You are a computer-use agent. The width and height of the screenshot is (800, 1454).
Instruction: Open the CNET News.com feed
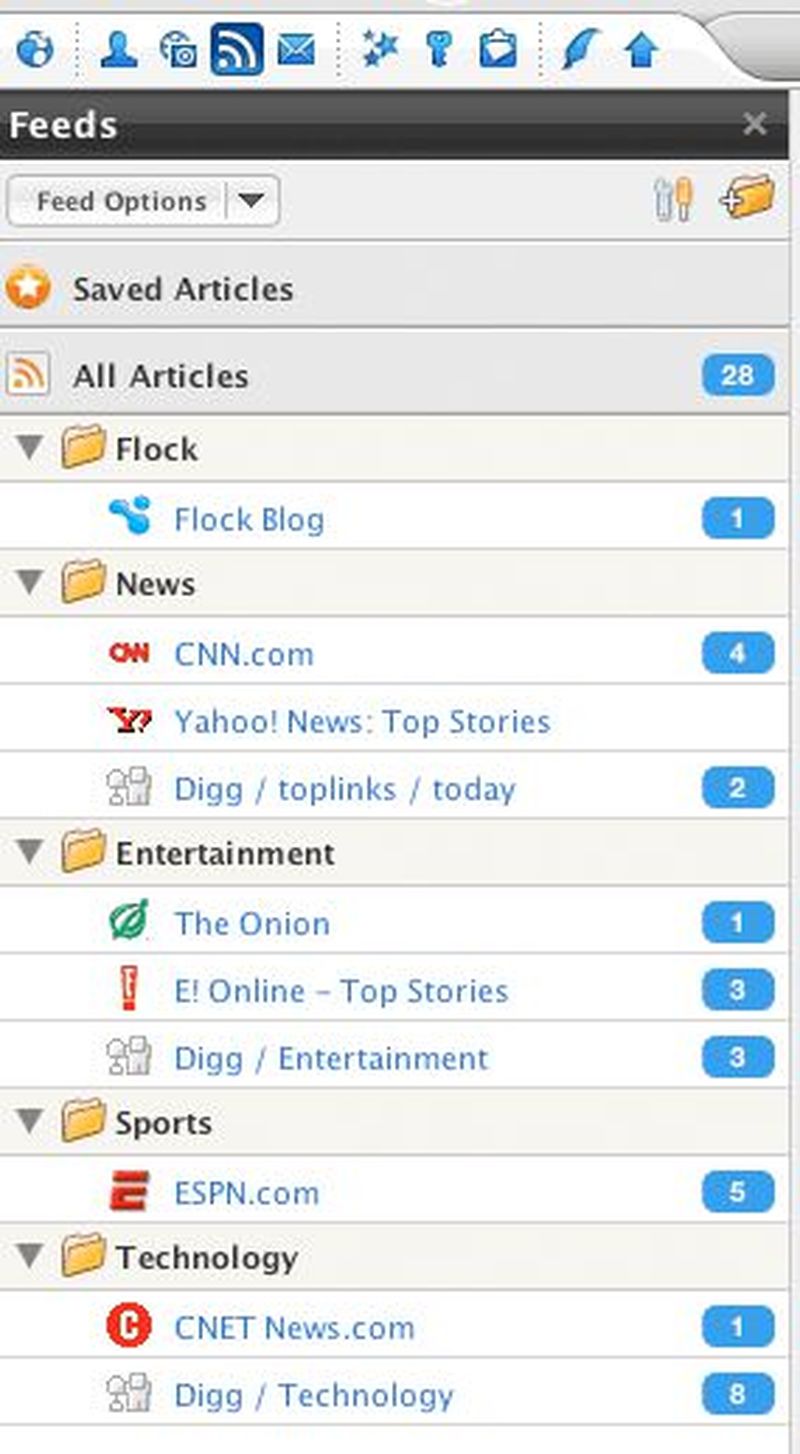tap(293, 1328)
